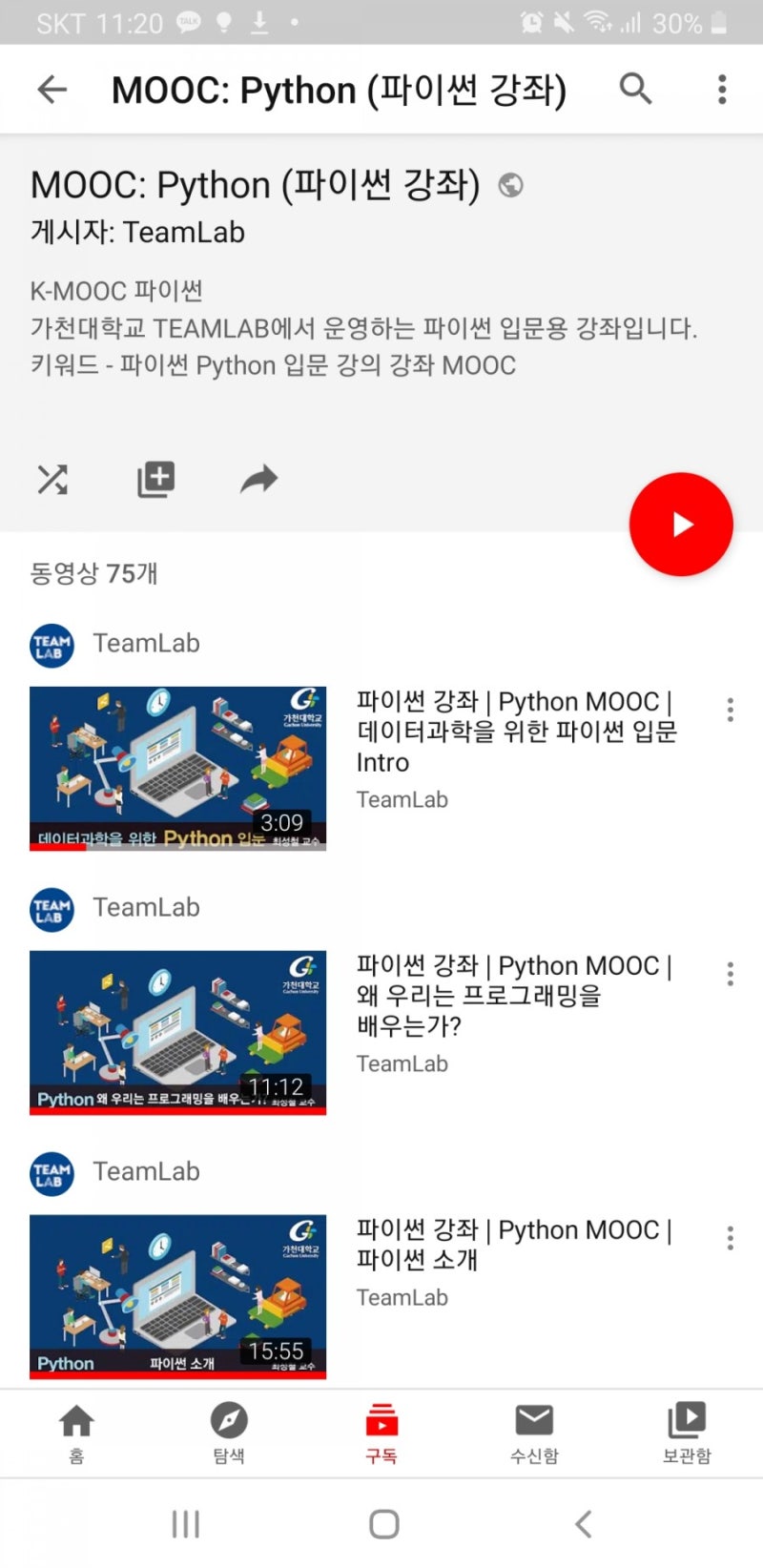The height and width of the screenshot is (1568, 763).
Task: Share the playlist with the share icon
Action: point(258,480)
